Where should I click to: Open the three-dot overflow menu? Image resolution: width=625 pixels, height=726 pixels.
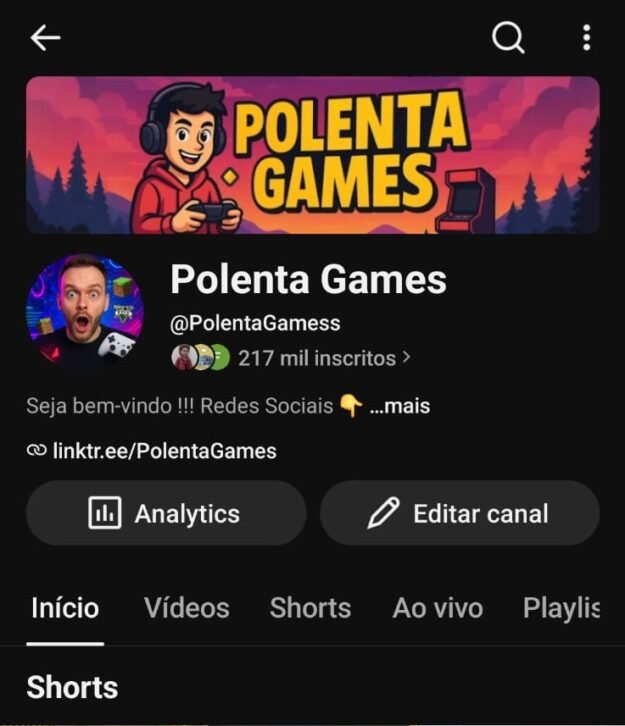(587, 38)
